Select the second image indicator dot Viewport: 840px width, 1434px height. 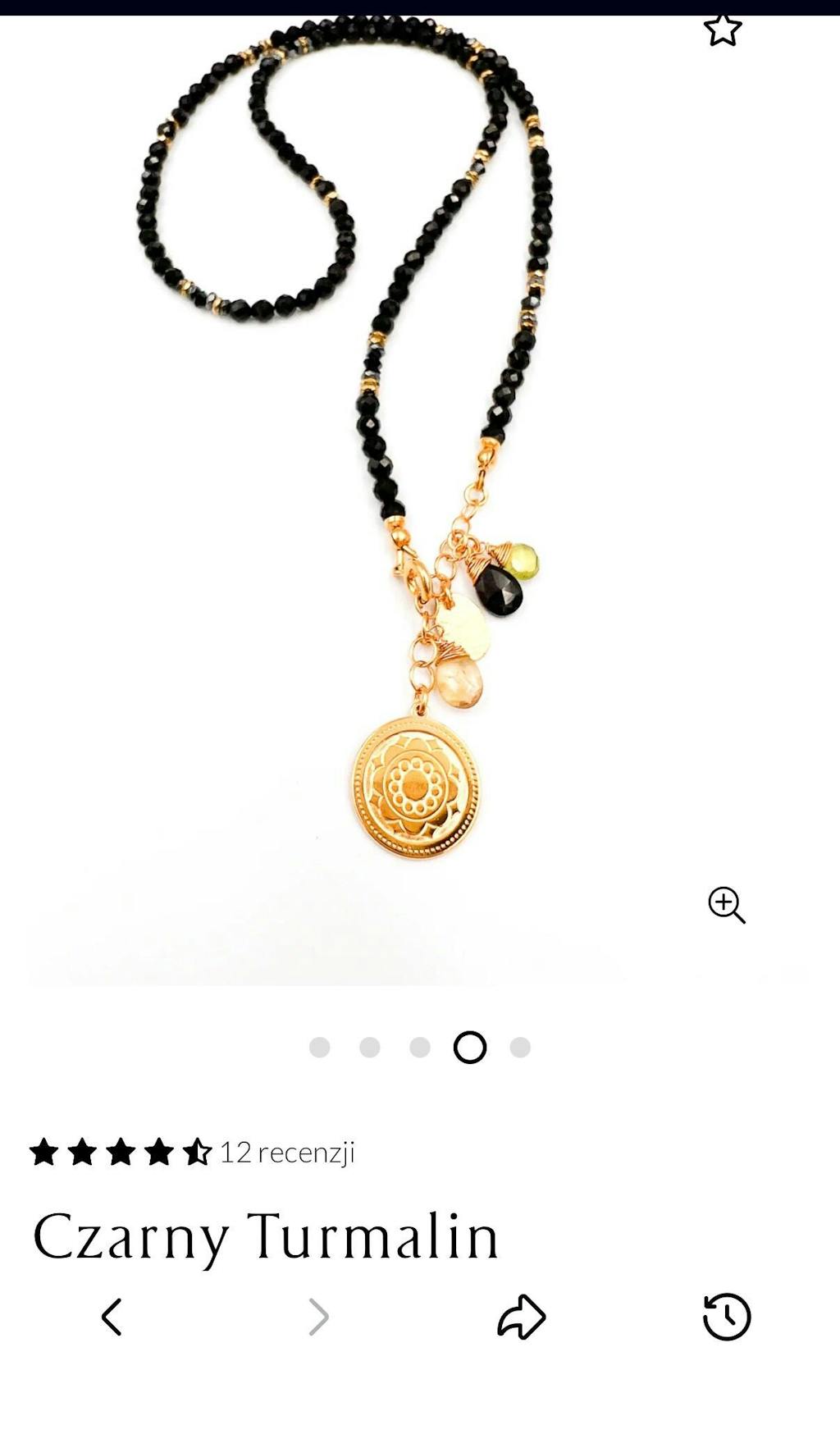[x=370, y=1047]
